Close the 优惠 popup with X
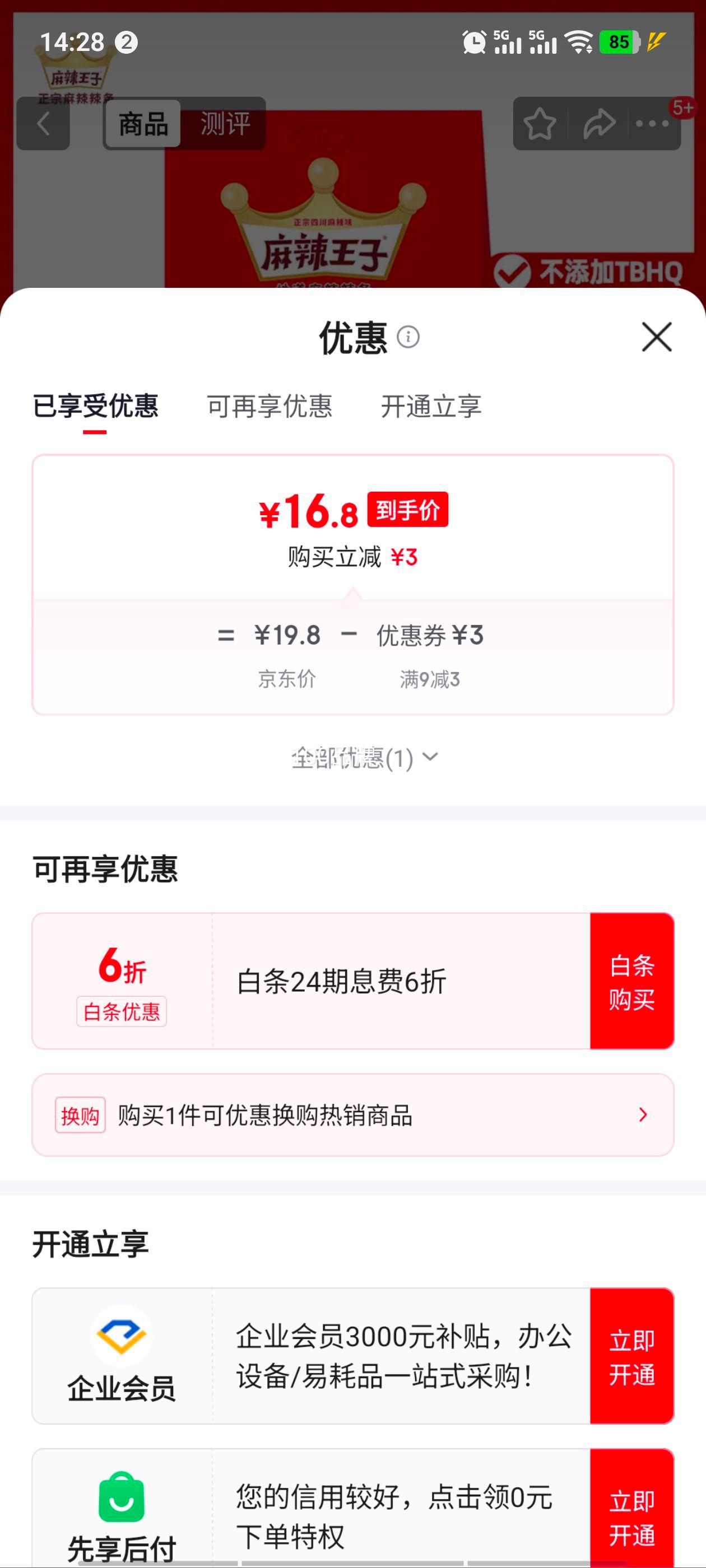706x1568 pixels. click(656, 338)
